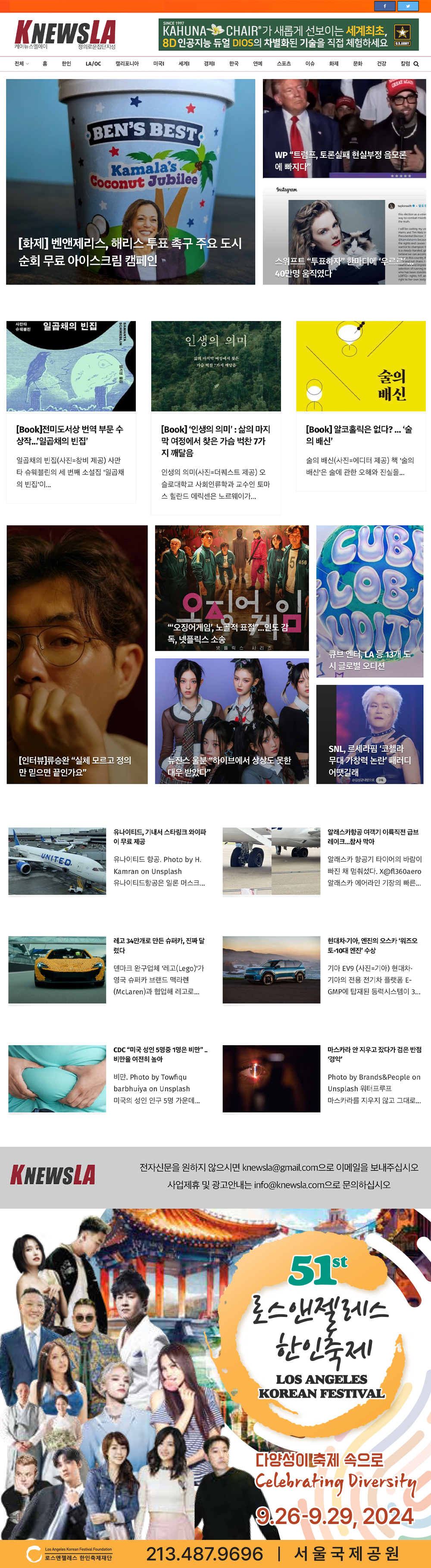
Task: Expand the 전체 menu dropdown
Action: pos(21,64)
